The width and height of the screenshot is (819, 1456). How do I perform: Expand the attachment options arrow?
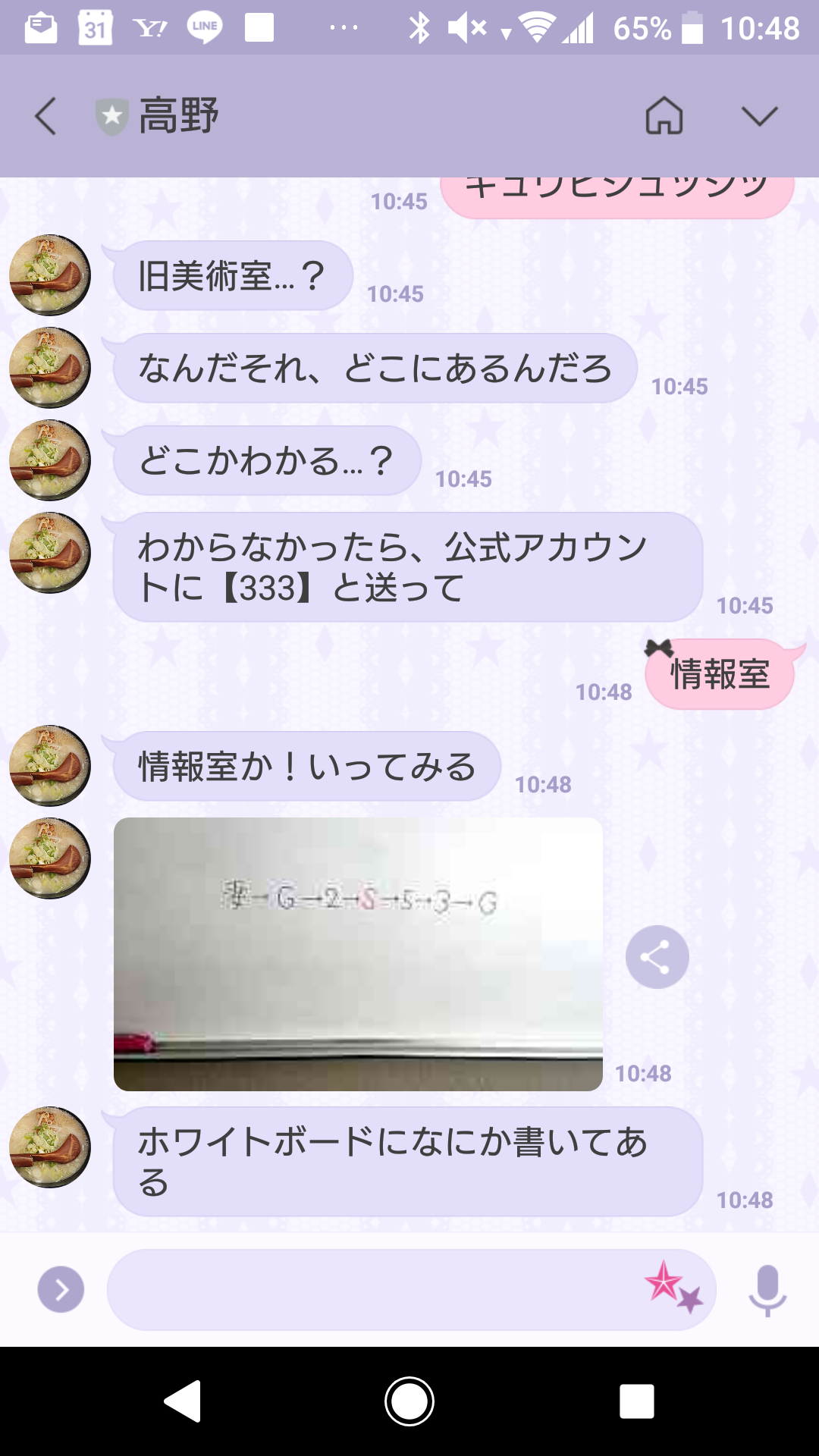point(61,1289)
